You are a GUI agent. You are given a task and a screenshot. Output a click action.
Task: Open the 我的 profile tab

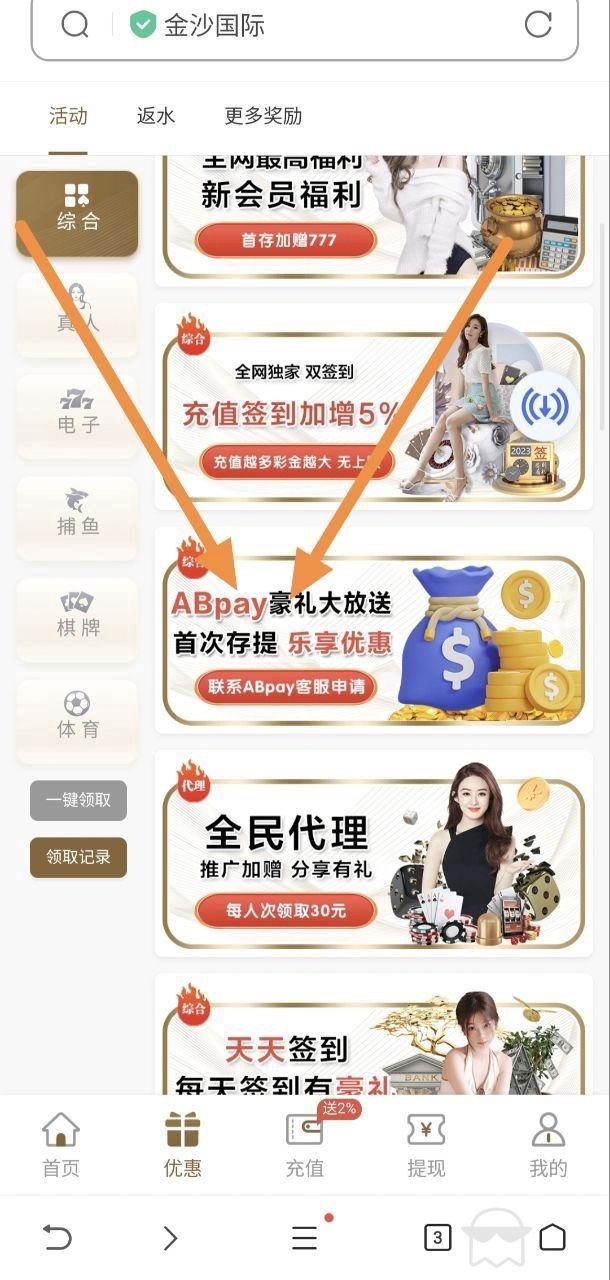point(548,1146)
